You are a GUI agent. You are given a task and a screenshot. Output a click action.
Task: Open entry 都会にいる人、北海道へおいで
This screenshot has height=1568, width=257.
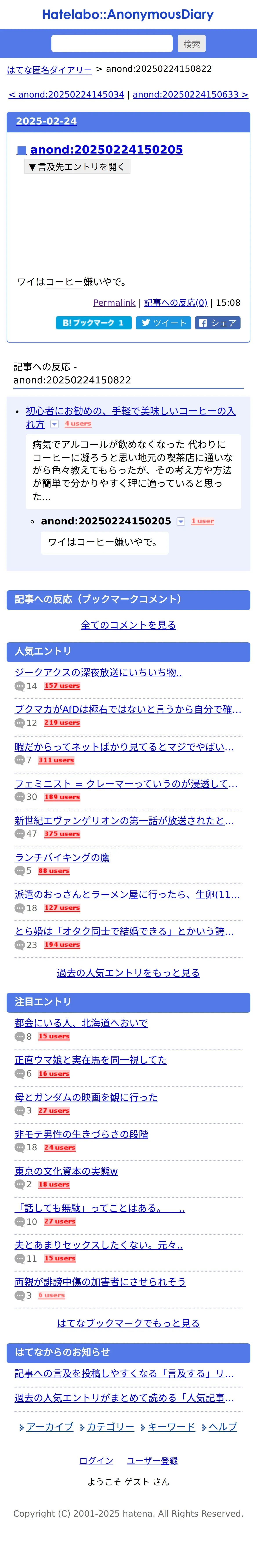tap(81, 1023)
